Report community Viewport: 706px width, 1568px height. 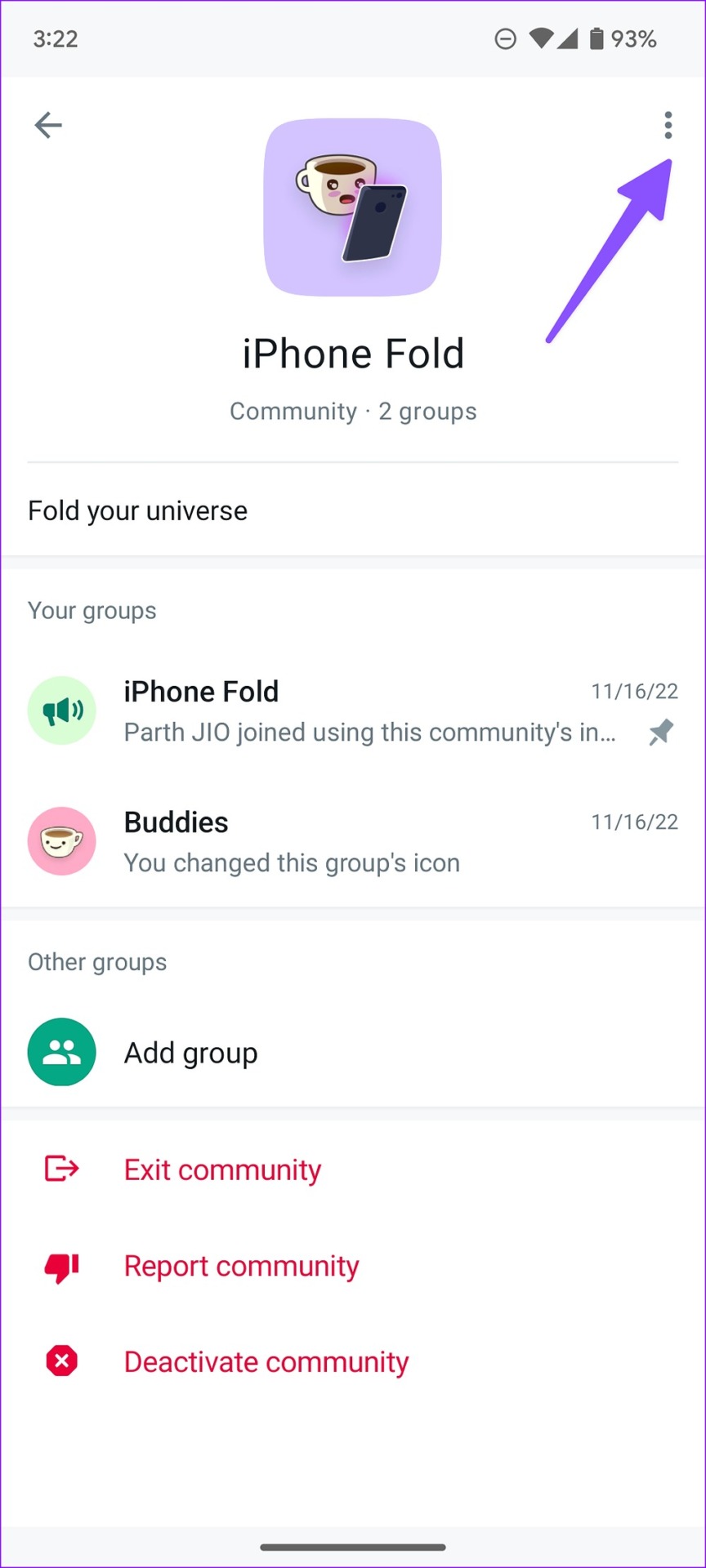pyautogui.click(x=241, y=1266)
